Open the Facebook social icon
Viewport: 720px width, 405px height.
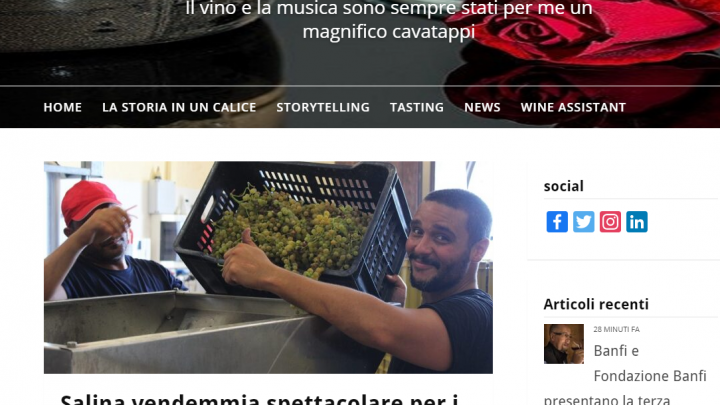[557, 222]
